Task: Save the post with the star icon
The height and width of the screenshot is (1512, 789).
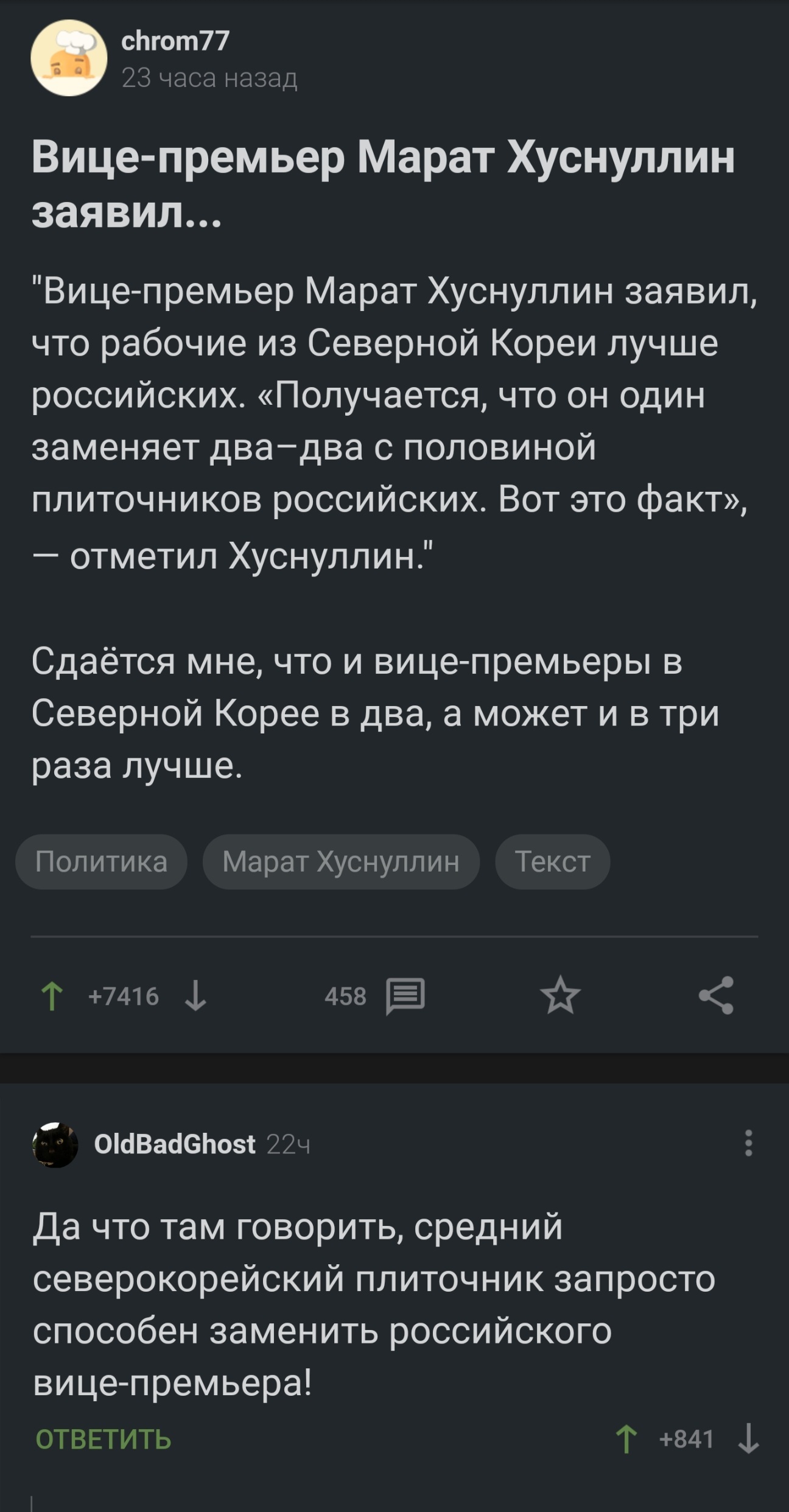Action: point(560,996)
